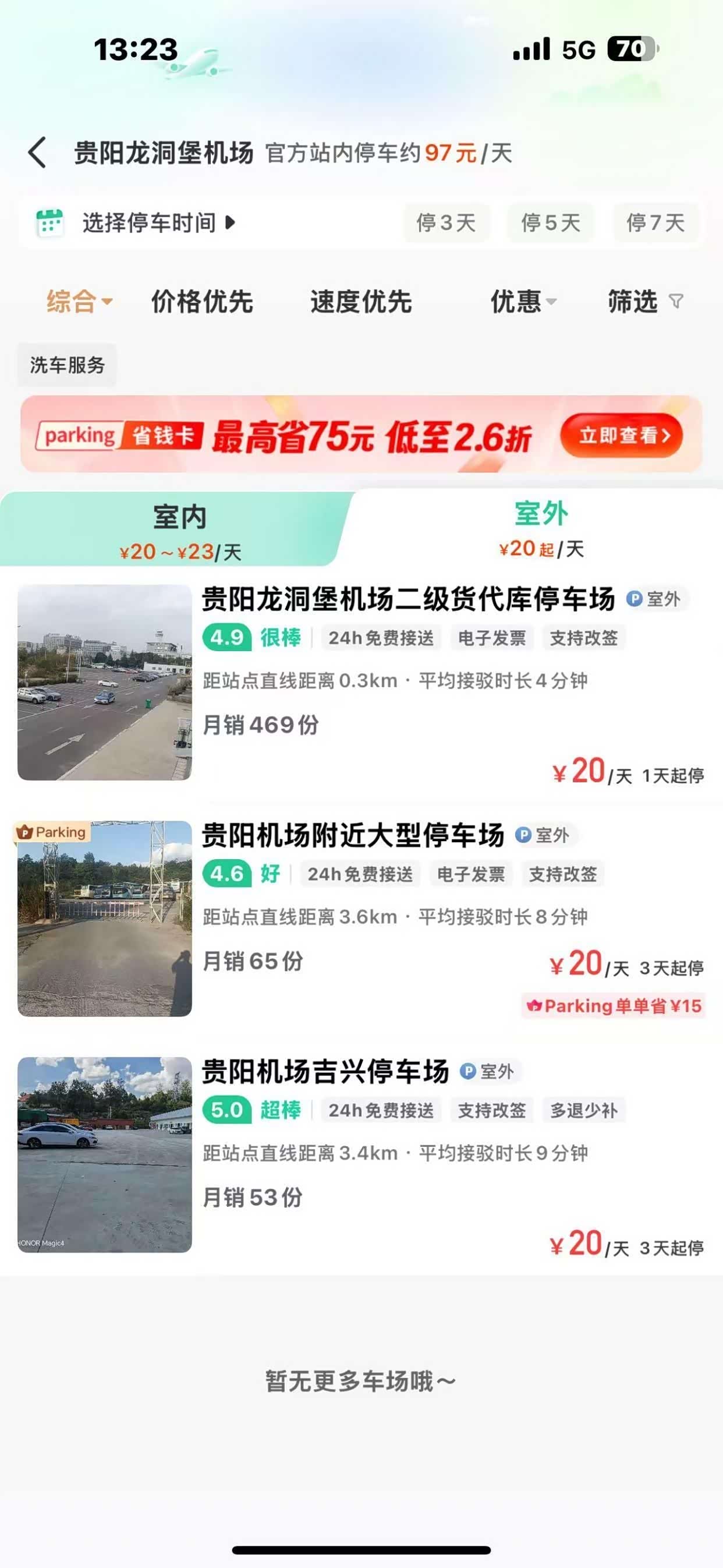Open 贵阳龙洞堡机场二级货代库停车场 listing
Screen dimensions: 723x1568
pyautogui.click(x=407, y=599)
